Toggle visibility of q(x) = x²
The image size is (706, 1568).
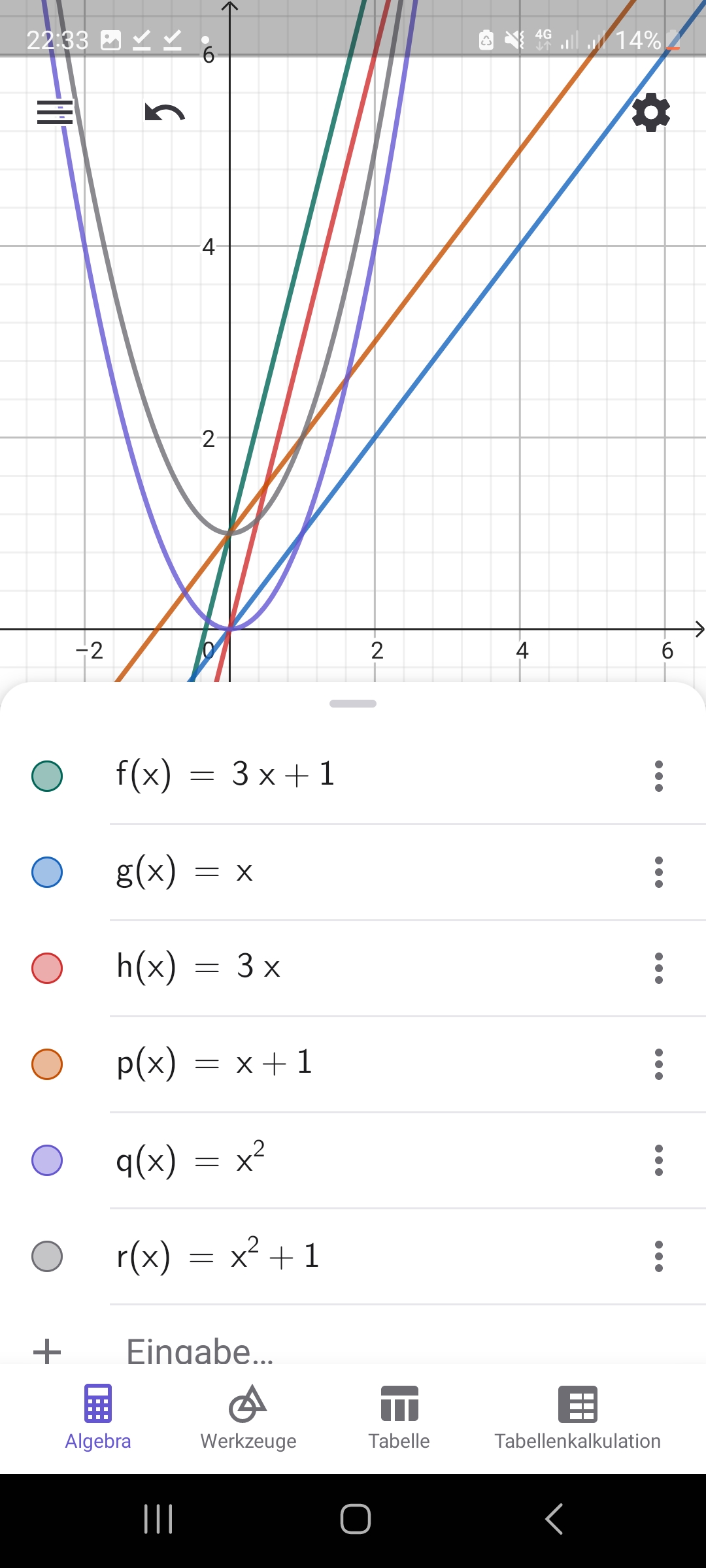(x=47, y=1160)
